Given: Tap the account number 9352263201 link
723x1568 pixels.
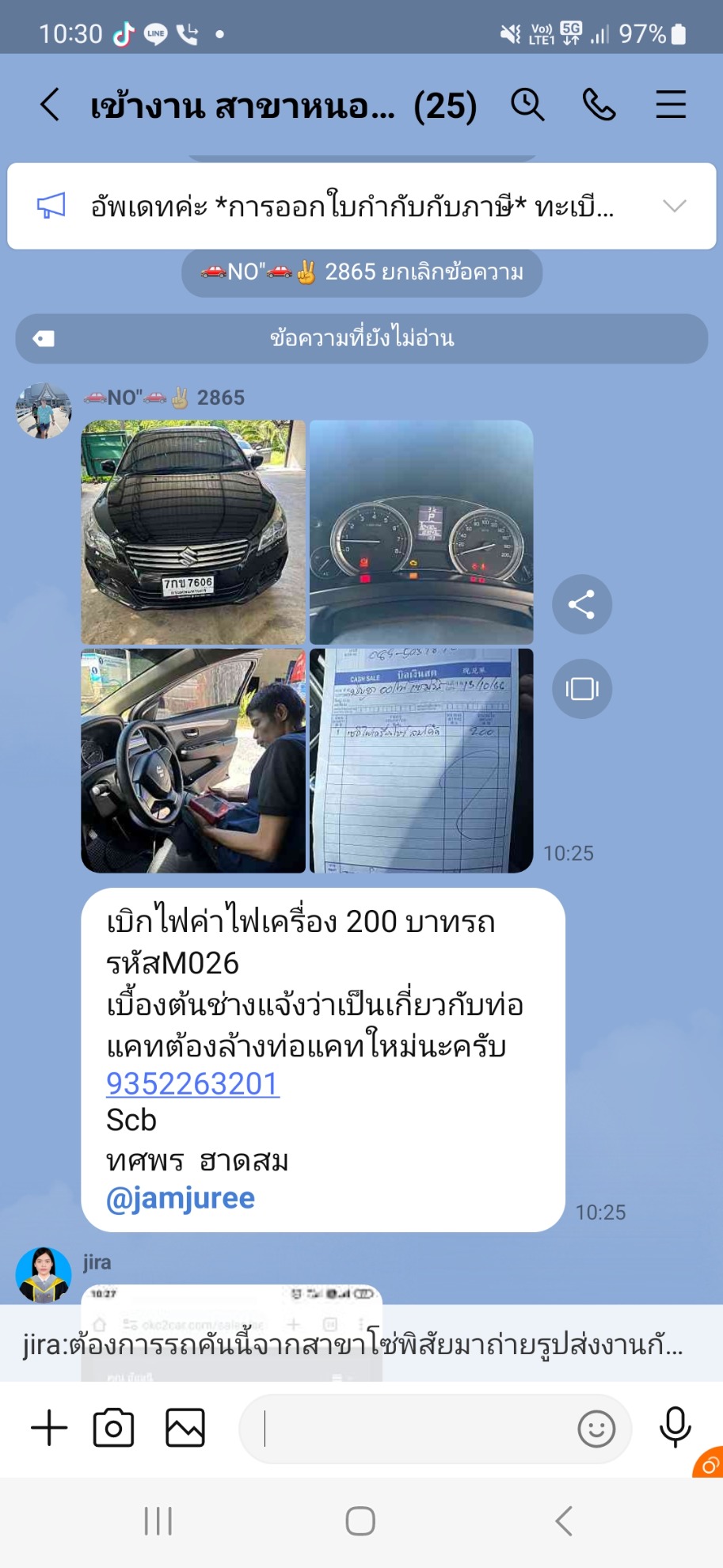Looking at the screenshot, I should (x=192, y=1083).
